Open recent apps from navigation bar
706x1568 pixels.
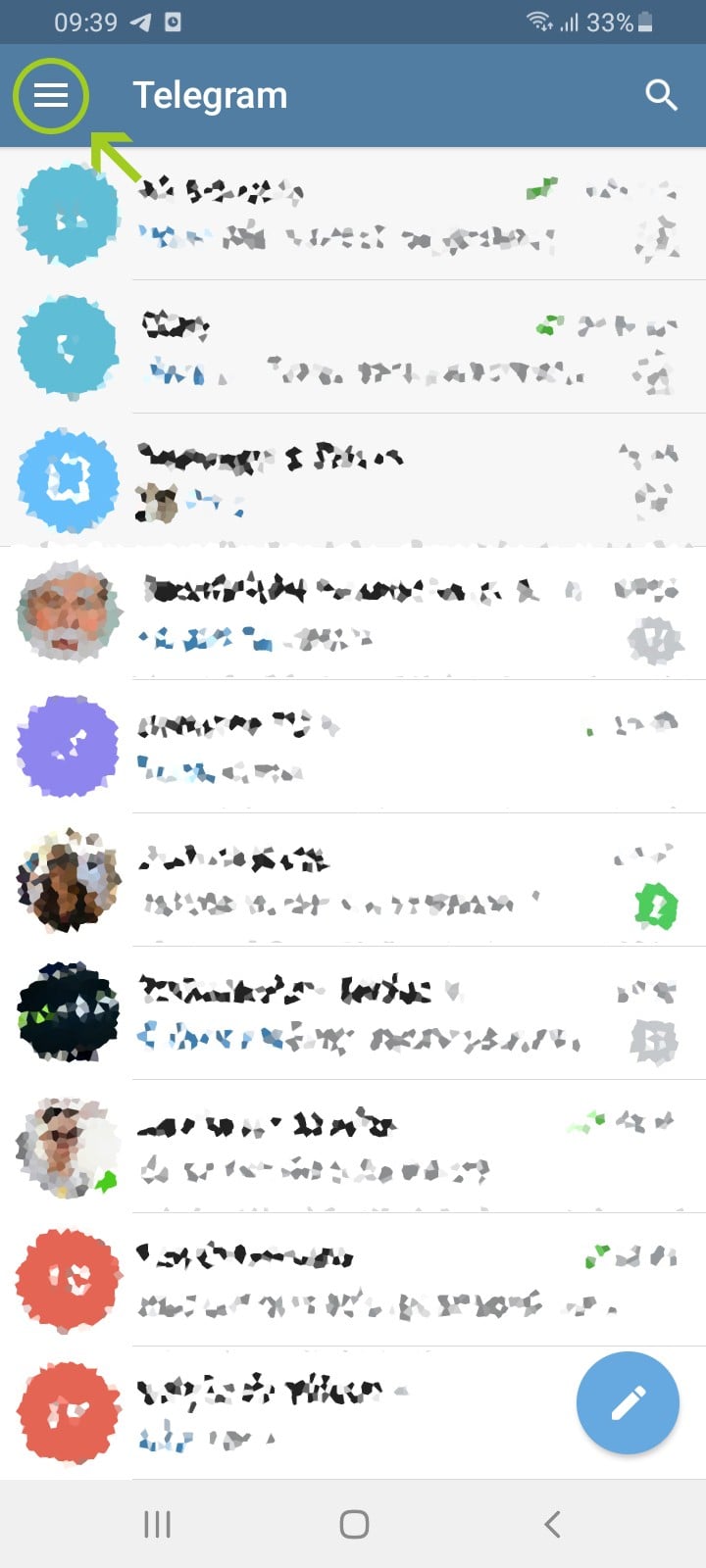[x=157, y=1524]
